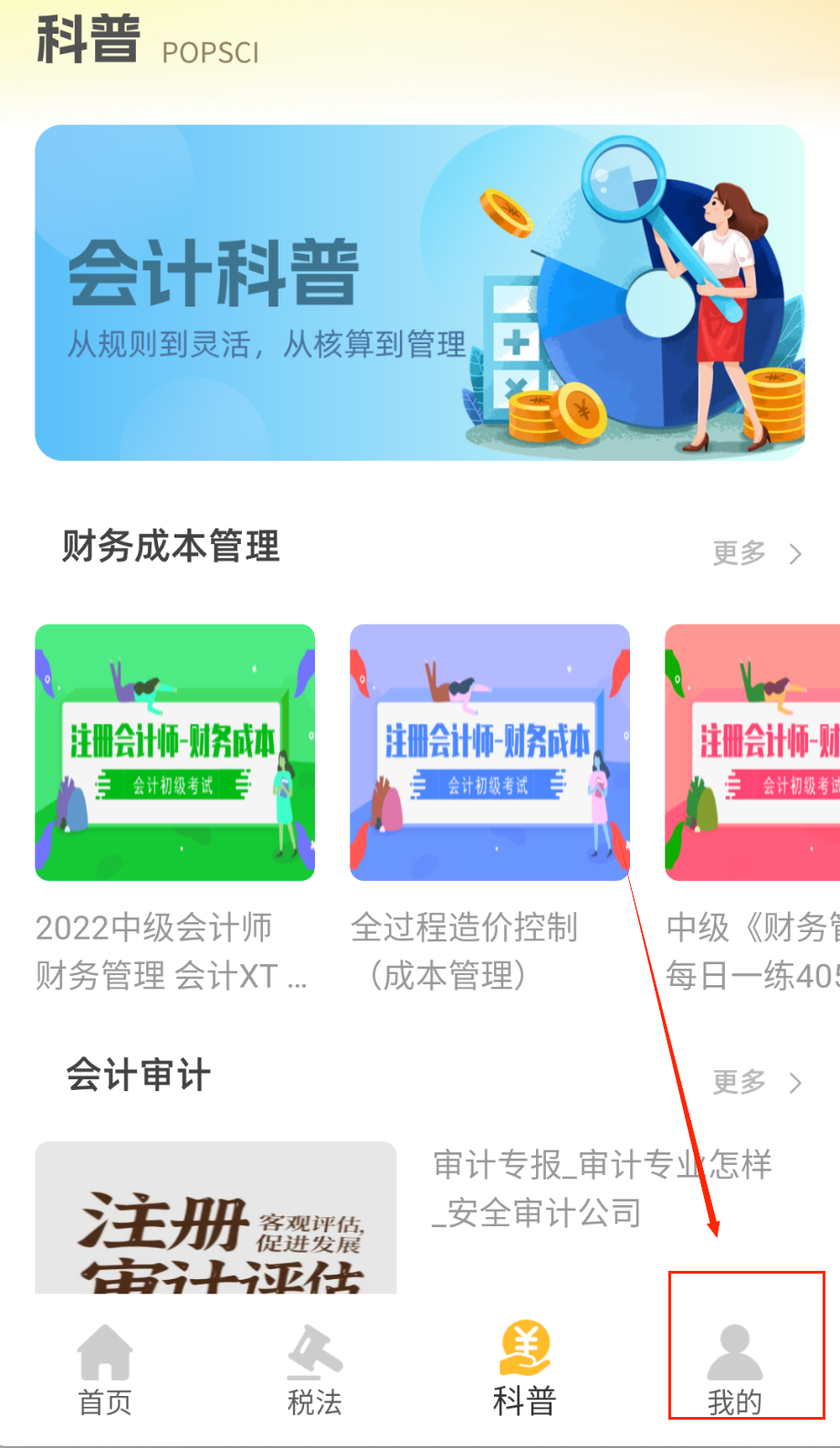Show more under 财务成本管理
Image resolution: width=840 pixels, height=1448 pixels.
756,553
